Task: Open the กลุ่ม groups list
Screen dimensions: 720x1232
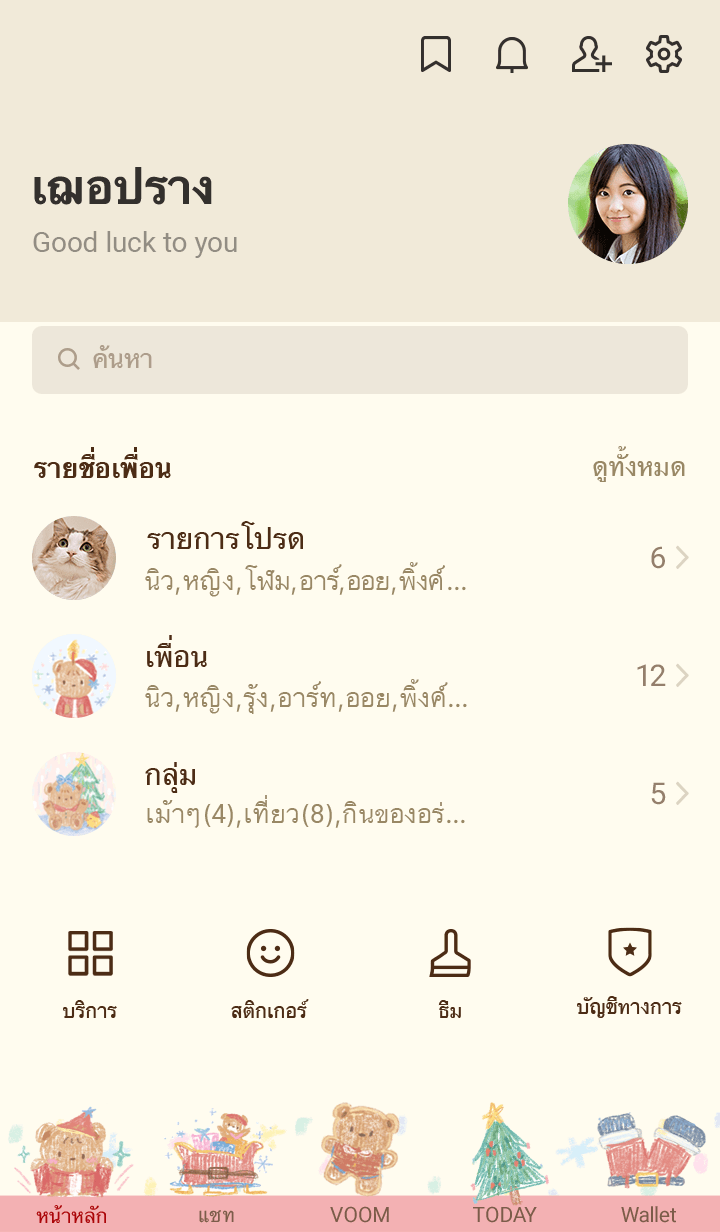Action: click(360, 794)
